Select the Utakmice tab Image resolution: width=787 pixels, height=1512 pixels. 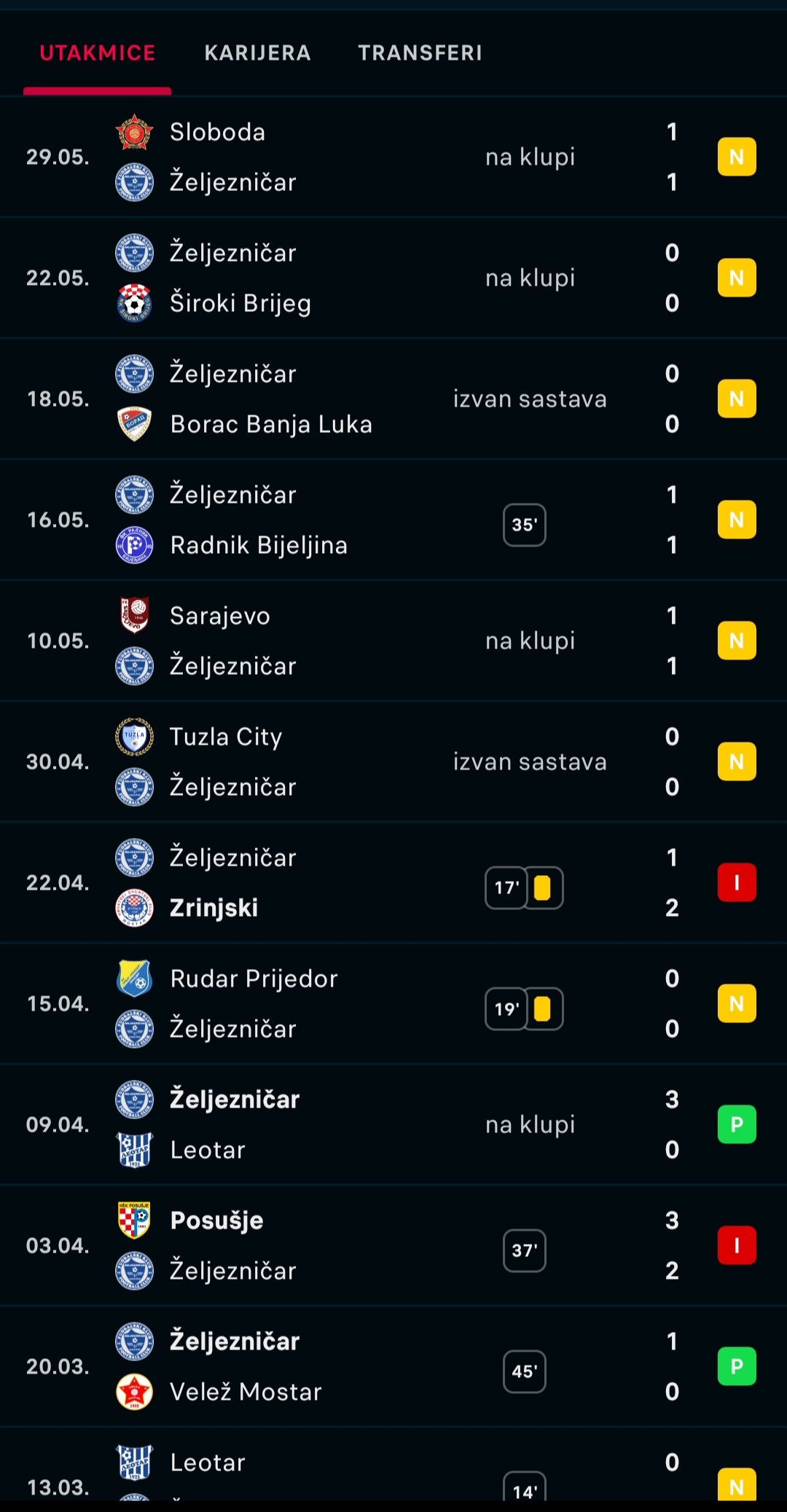point(98,52)
